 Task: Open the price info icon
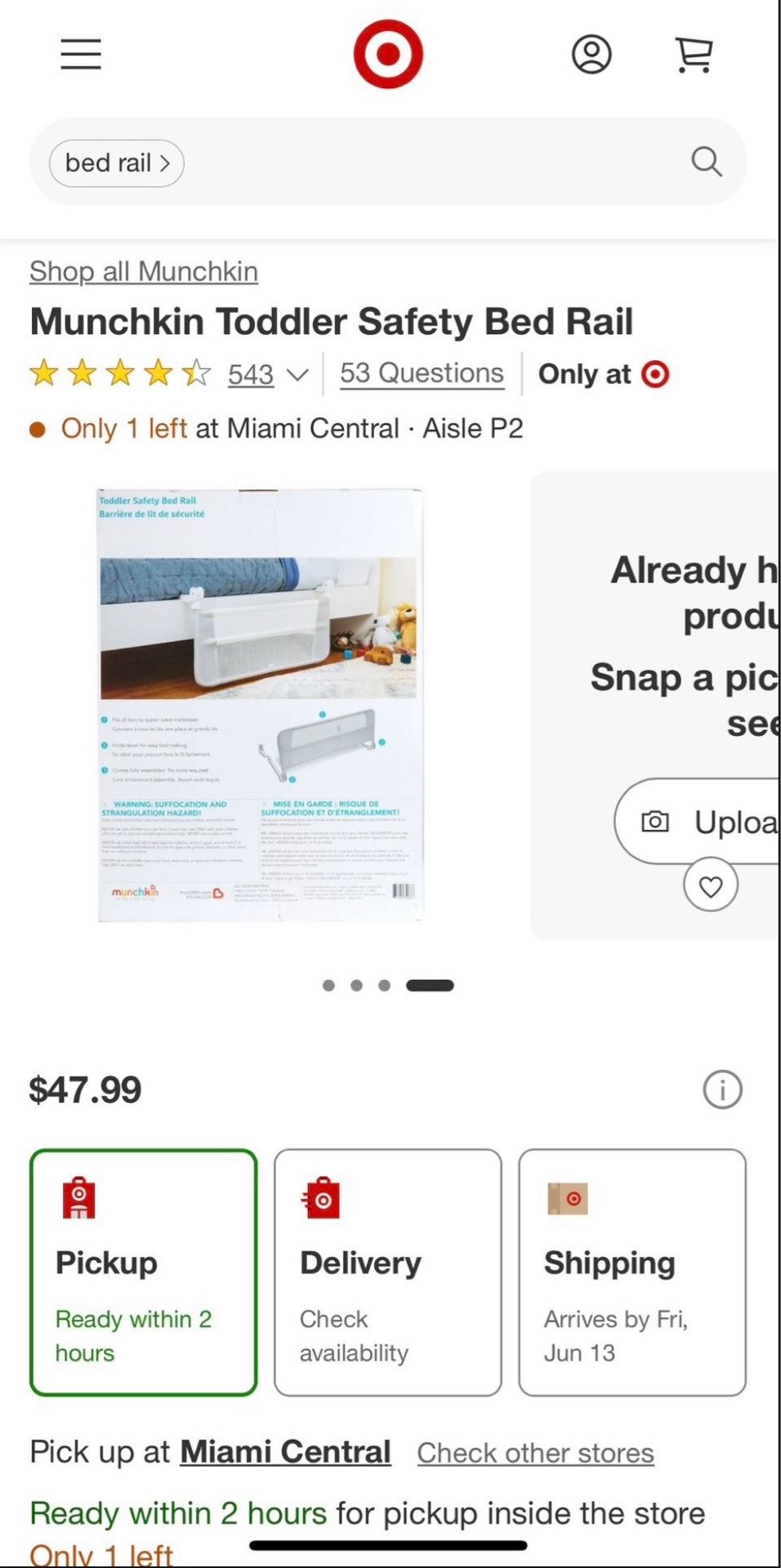coord(723,1089)
